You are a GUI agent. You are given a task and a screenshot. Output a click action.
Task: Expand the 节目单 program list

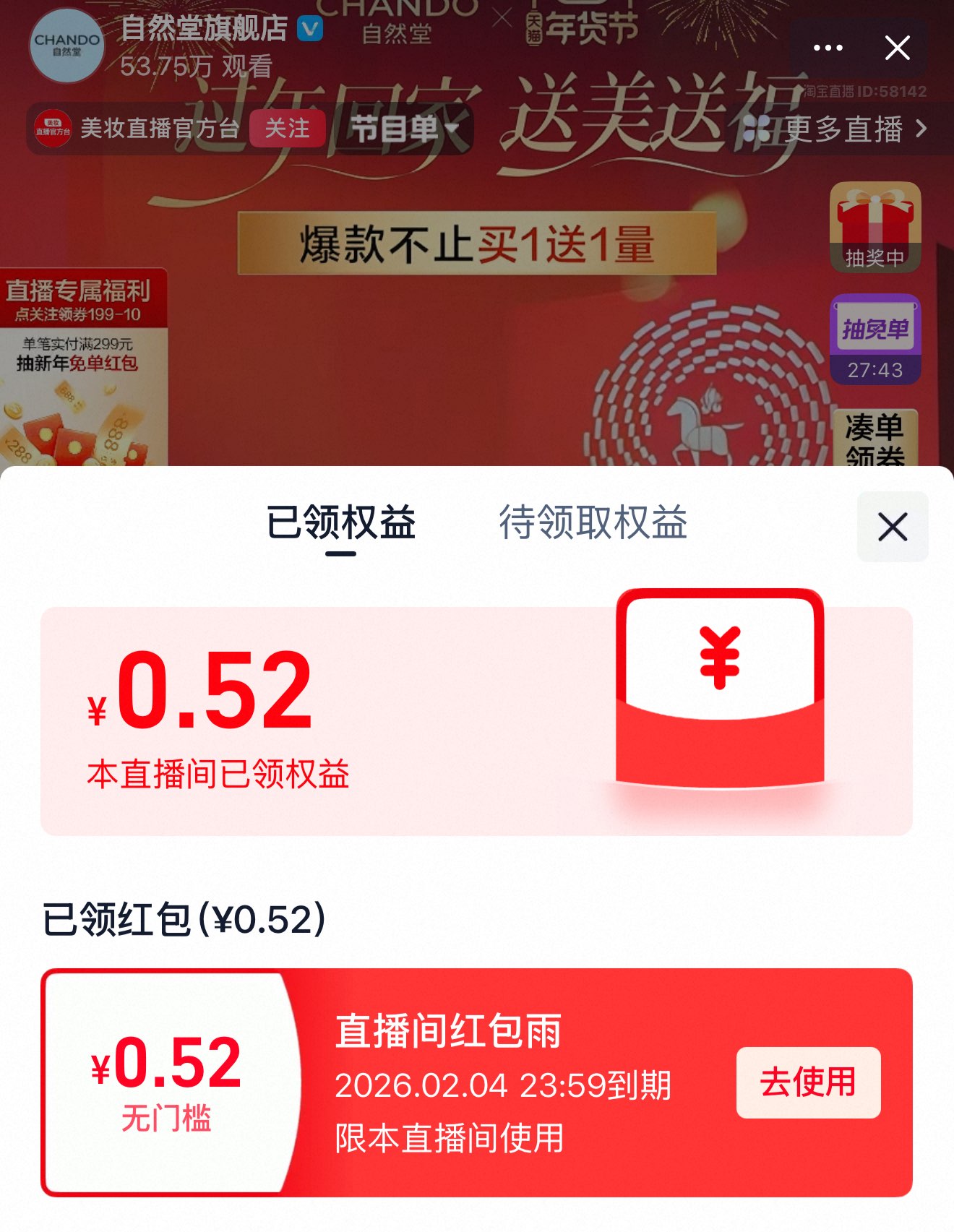click(404, 129)
